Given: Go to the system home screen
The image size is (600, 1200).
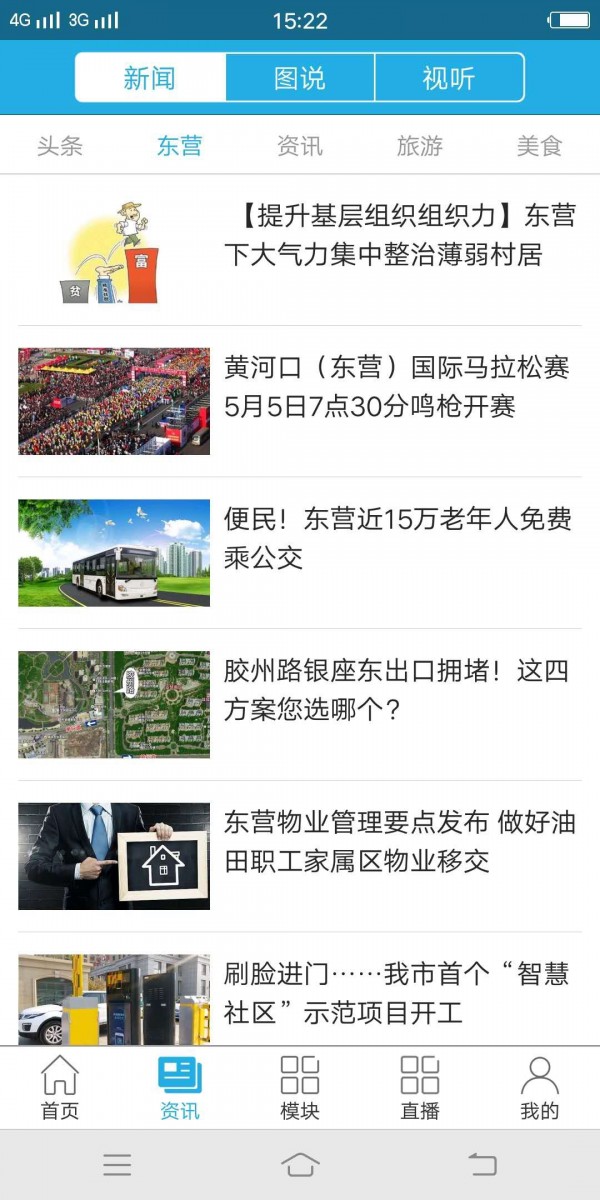Looking at the screenshot, I should [300, 1164].
